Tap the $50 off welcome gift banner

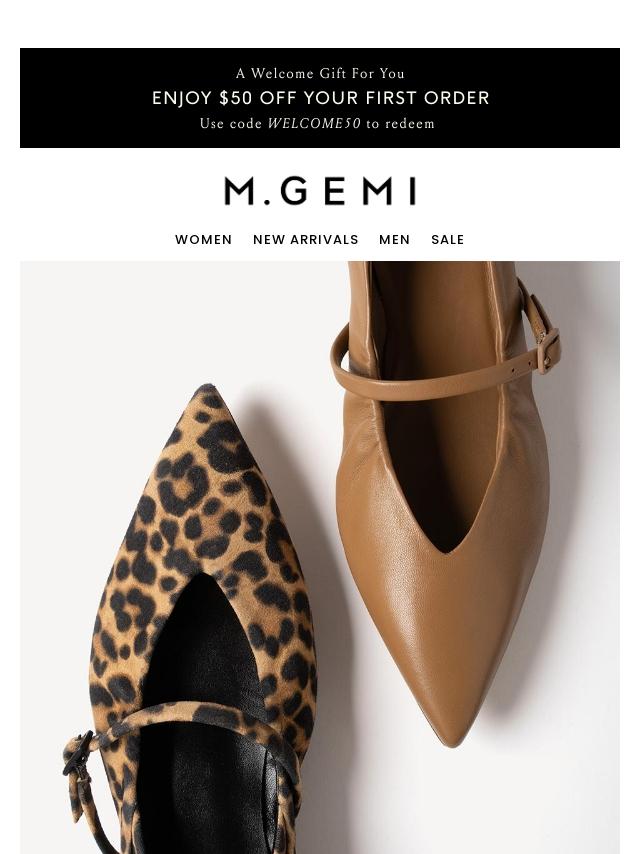tap(320, 98)
